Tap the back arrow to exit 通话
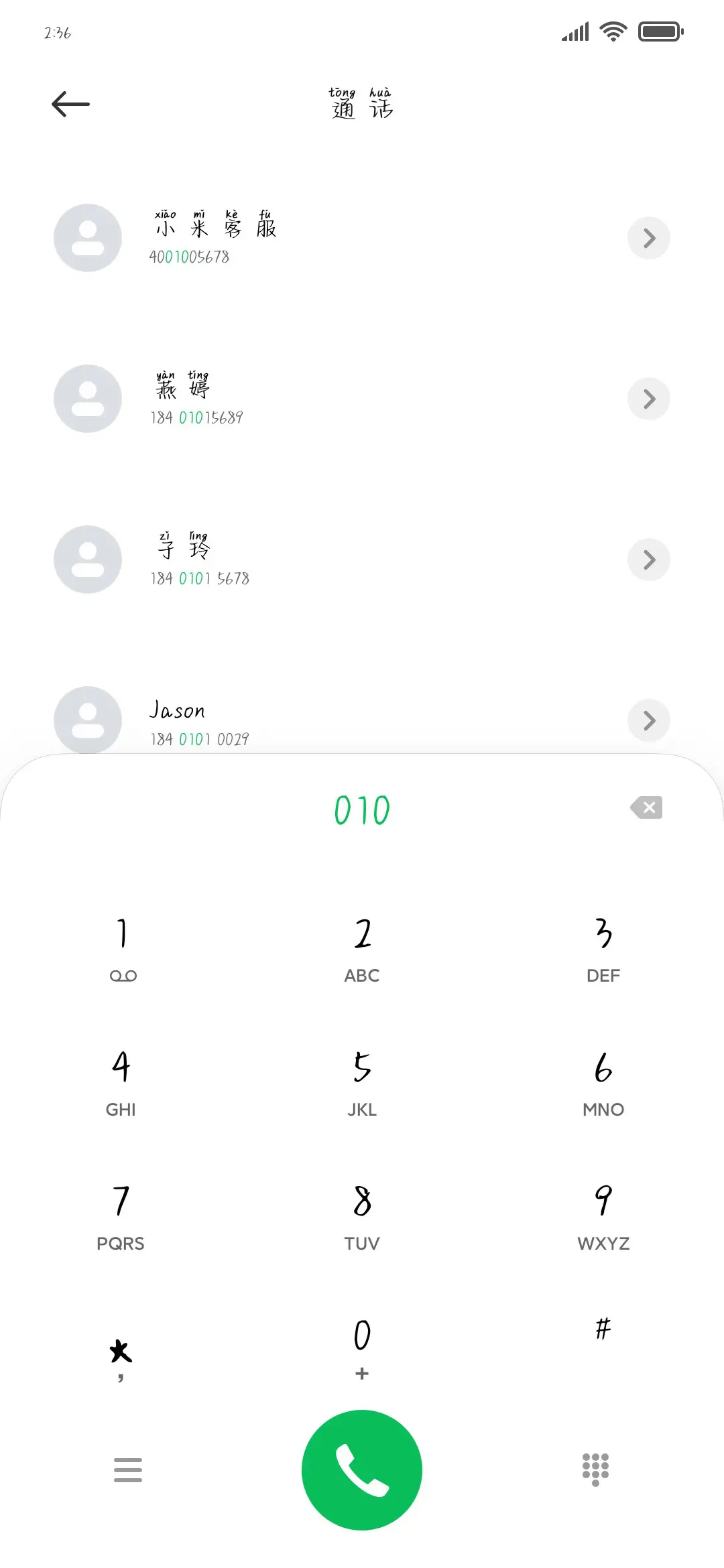Screen dimensions: 724x1568 pyautogui.click(x=70, y=103)
